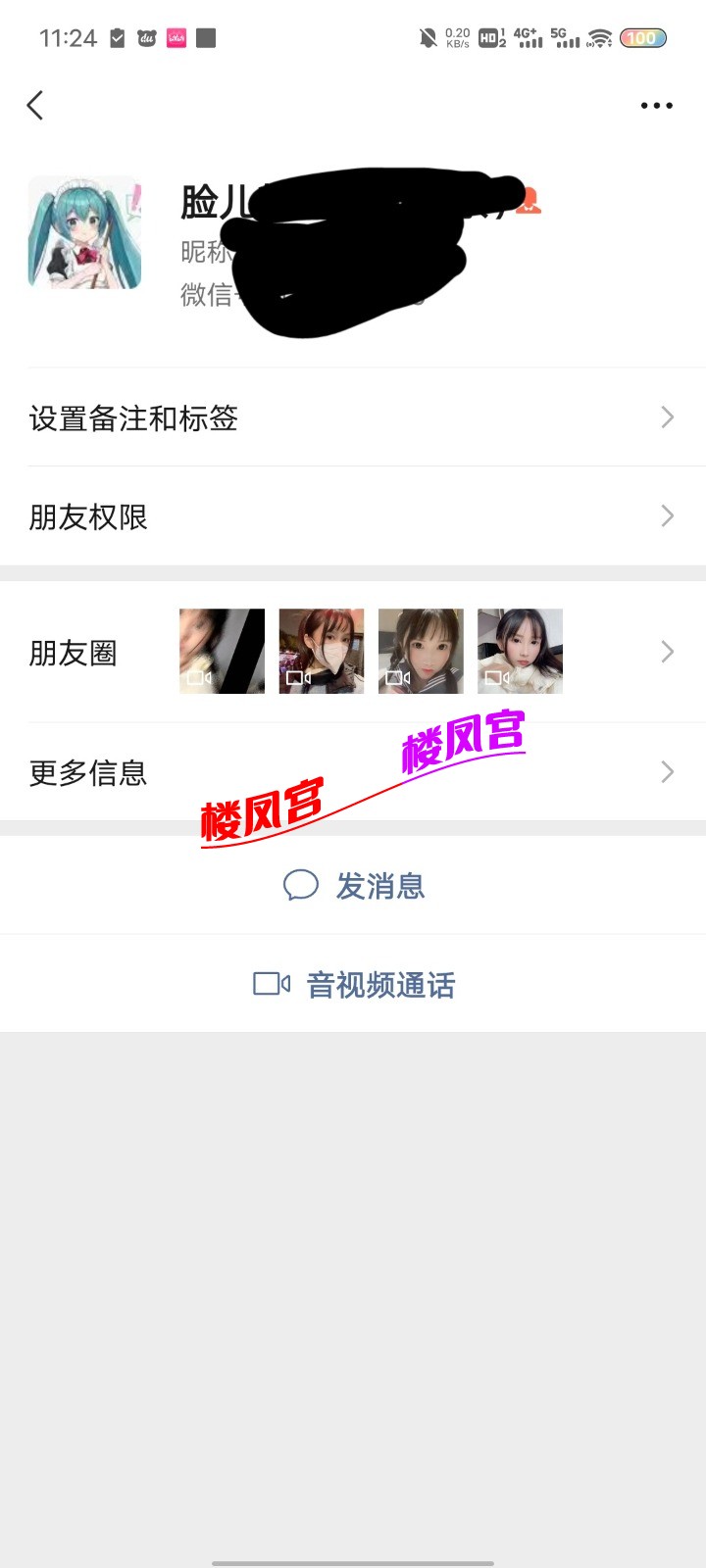Open 设置备注和标签 settings

[353, 418]
